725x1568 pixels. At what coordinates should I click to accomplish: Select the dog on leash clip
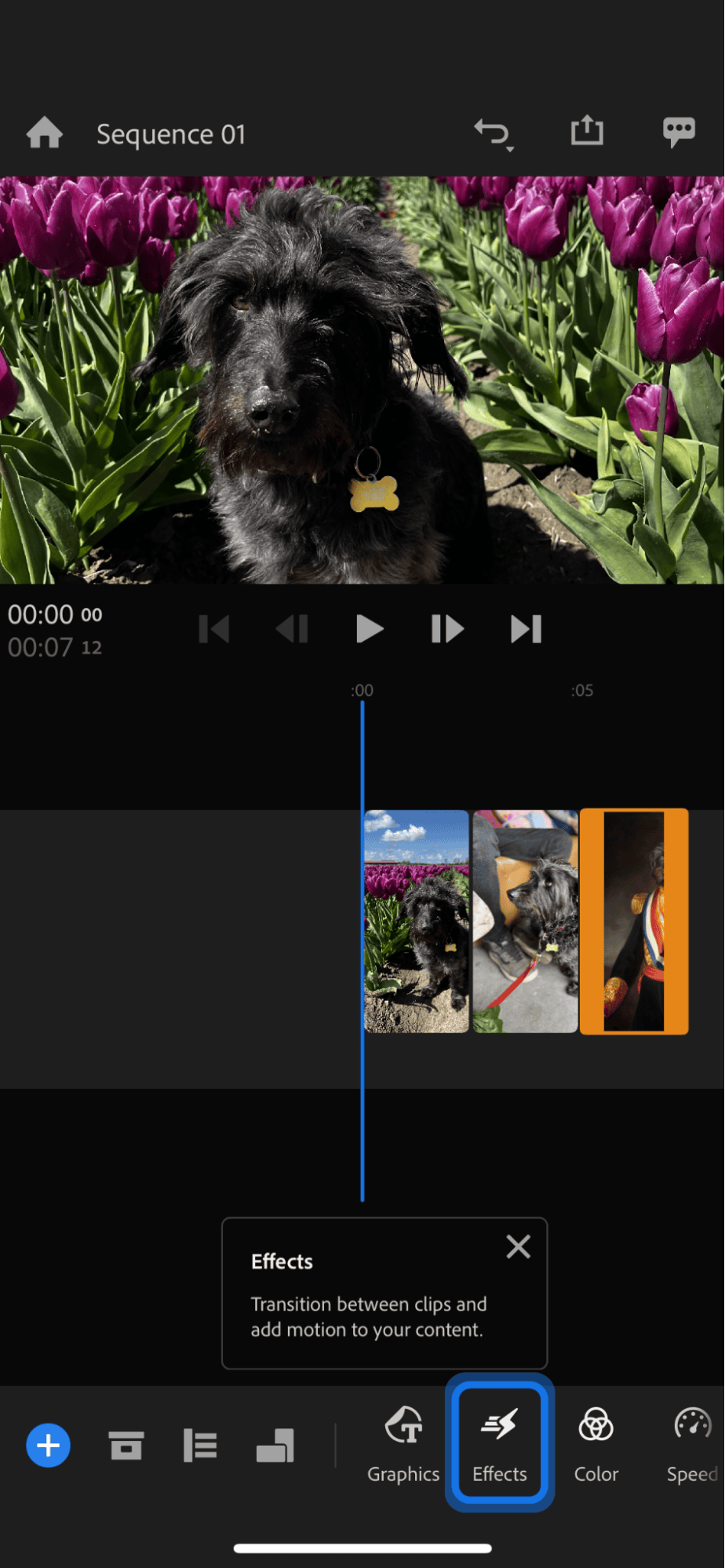[525, 922]
